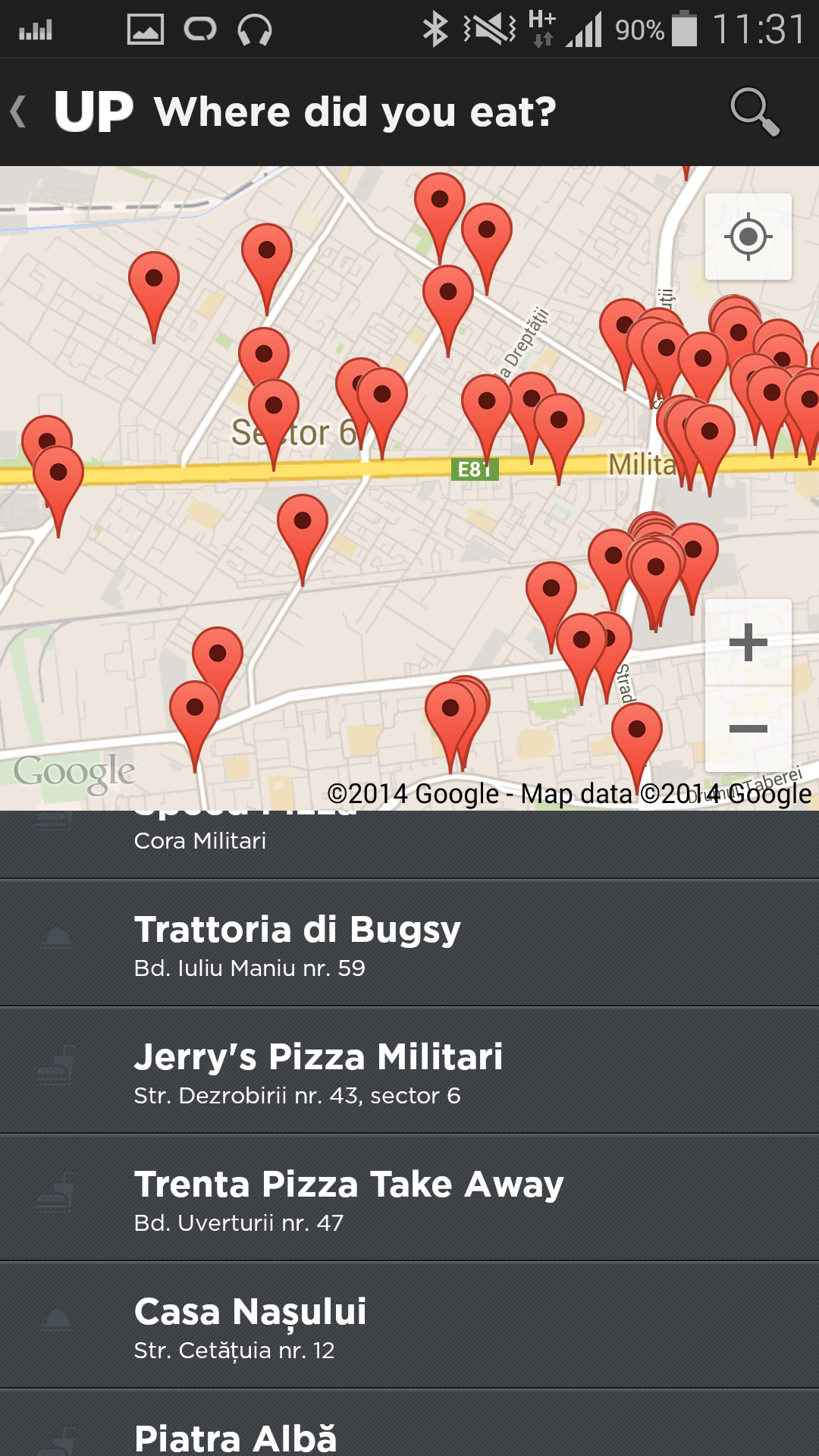Choose Jerry's Pizza Militari
Image resolution: width=819 pixels, height=1456 pixels.
[409, 1071]
